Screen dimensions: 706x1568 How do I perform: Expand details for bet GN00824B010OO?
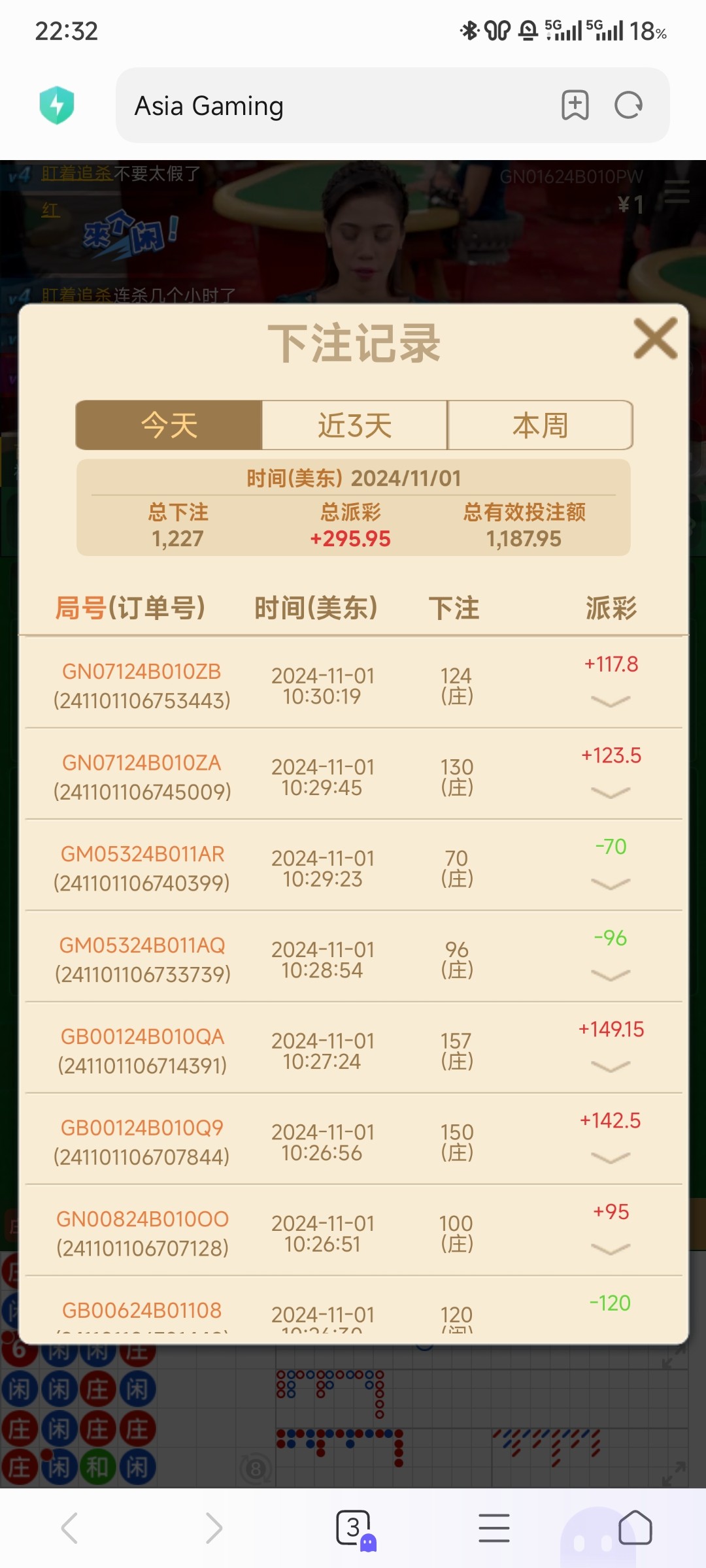610,1249
